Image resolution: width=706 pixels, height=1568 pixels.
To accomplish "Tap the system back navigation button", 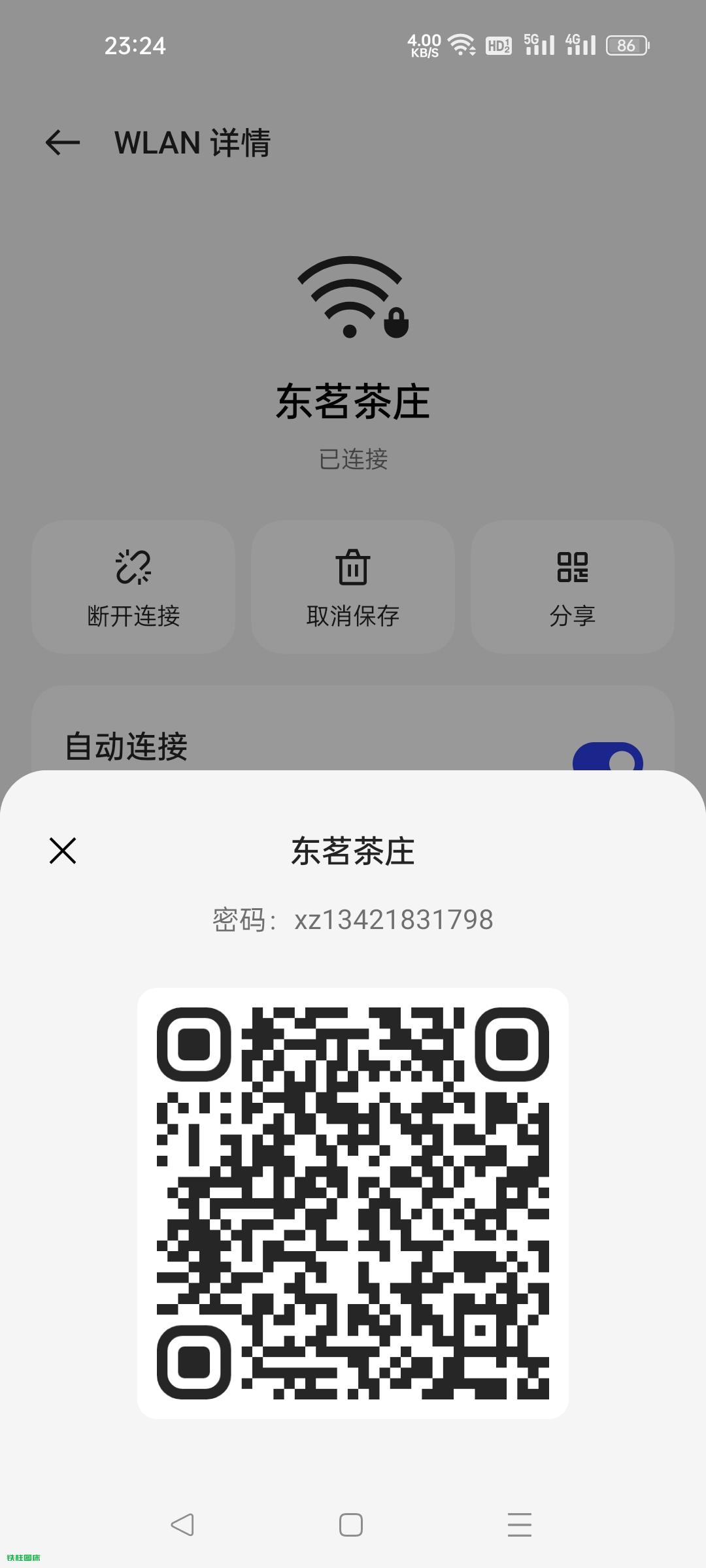I will [182, 1525].
